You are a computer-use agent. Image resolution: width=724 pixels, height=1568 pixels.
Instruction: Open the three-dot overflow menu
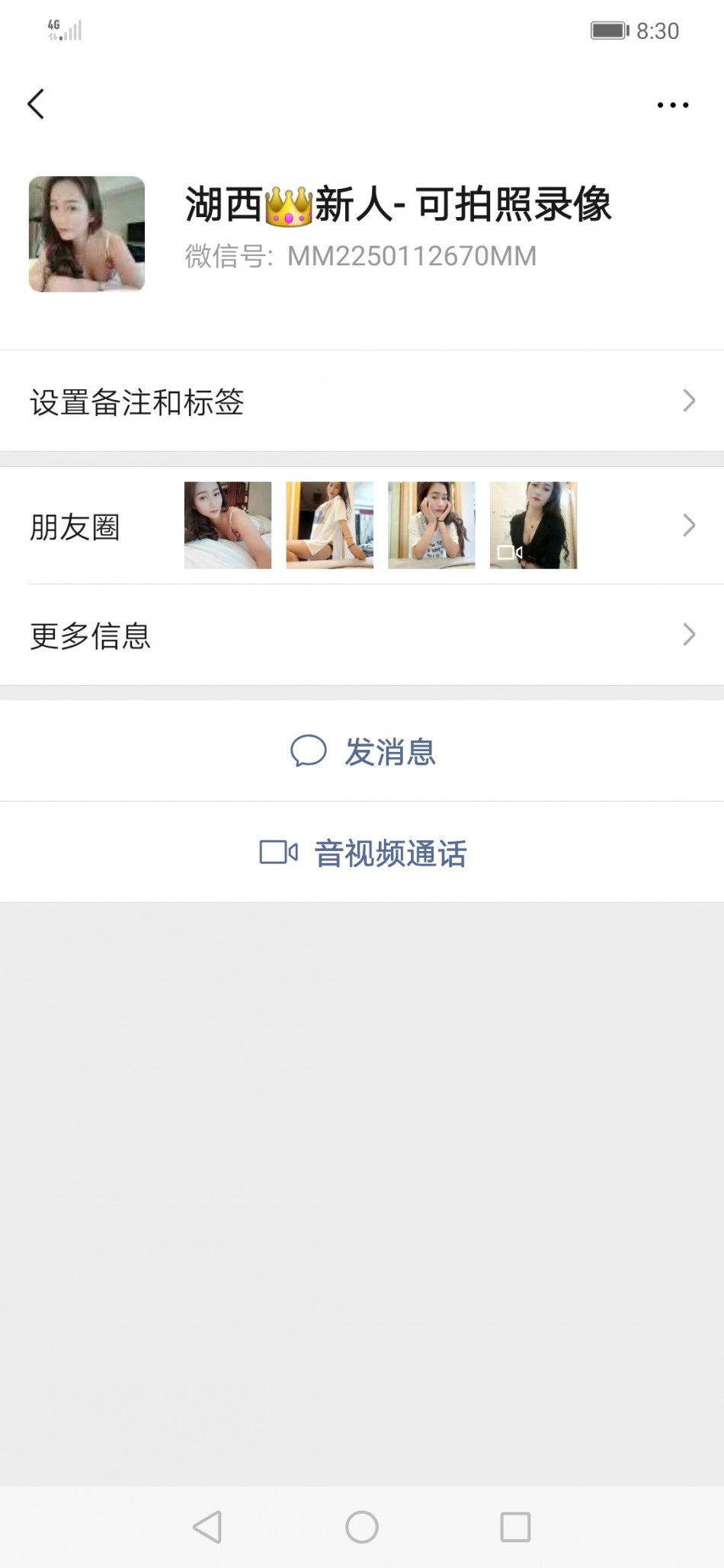coord(672,105)
